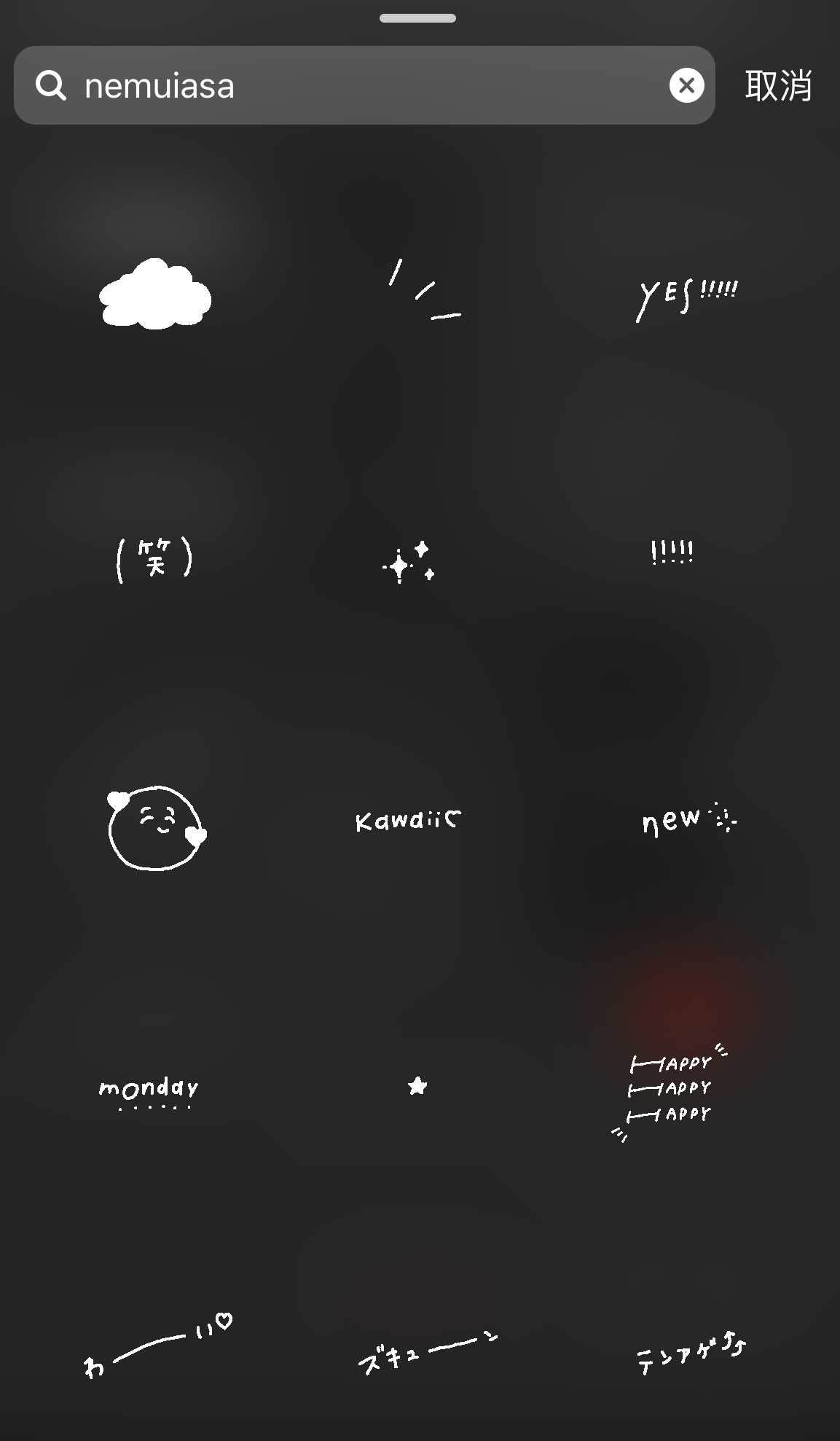
Task: Select the white cloud sticker
Action: point(155,294)
